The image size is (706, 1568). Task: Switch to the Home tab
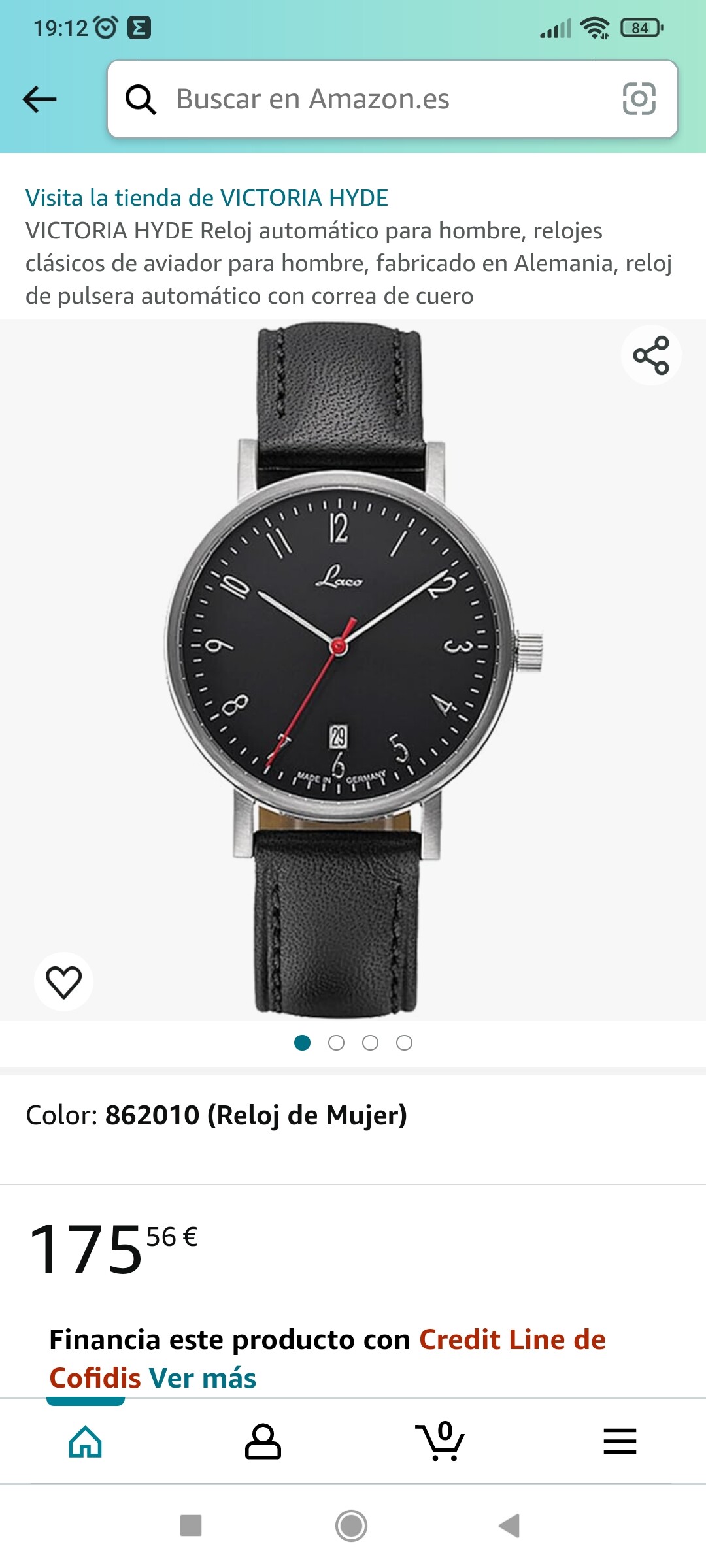click(86, 1441)
